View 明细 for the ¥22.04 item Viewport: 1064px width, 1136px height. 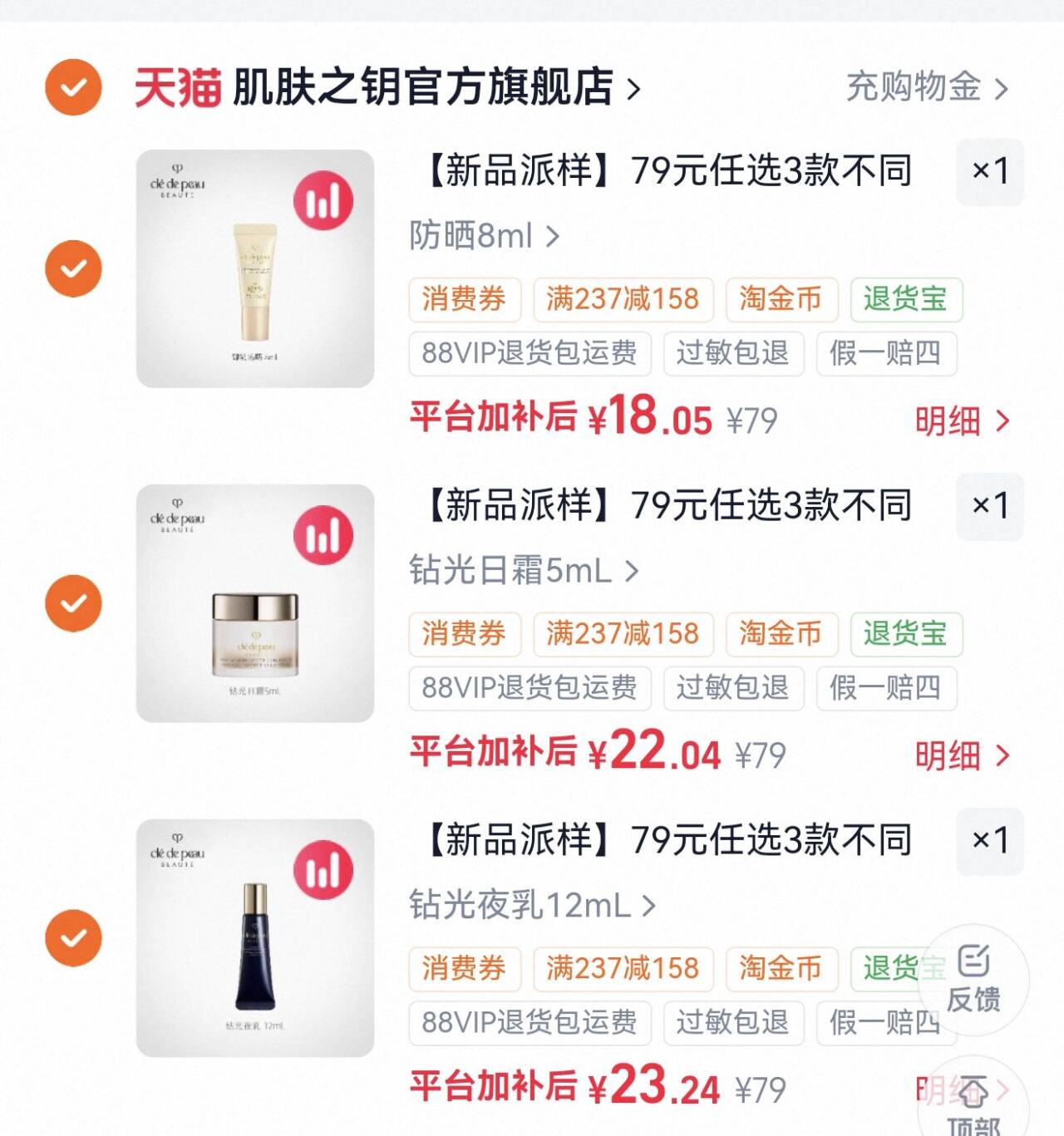pos(962,755)
